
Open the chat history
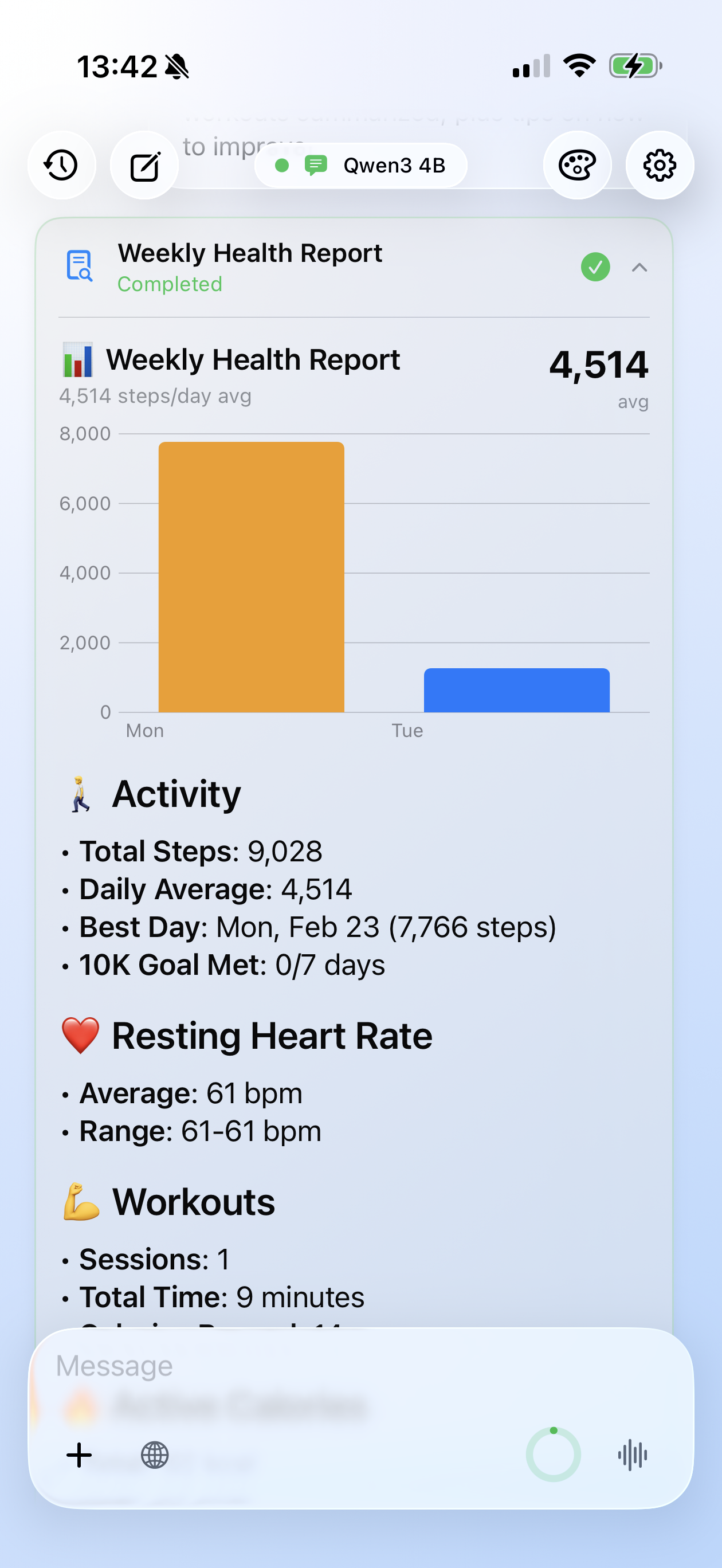coord(61,164)
